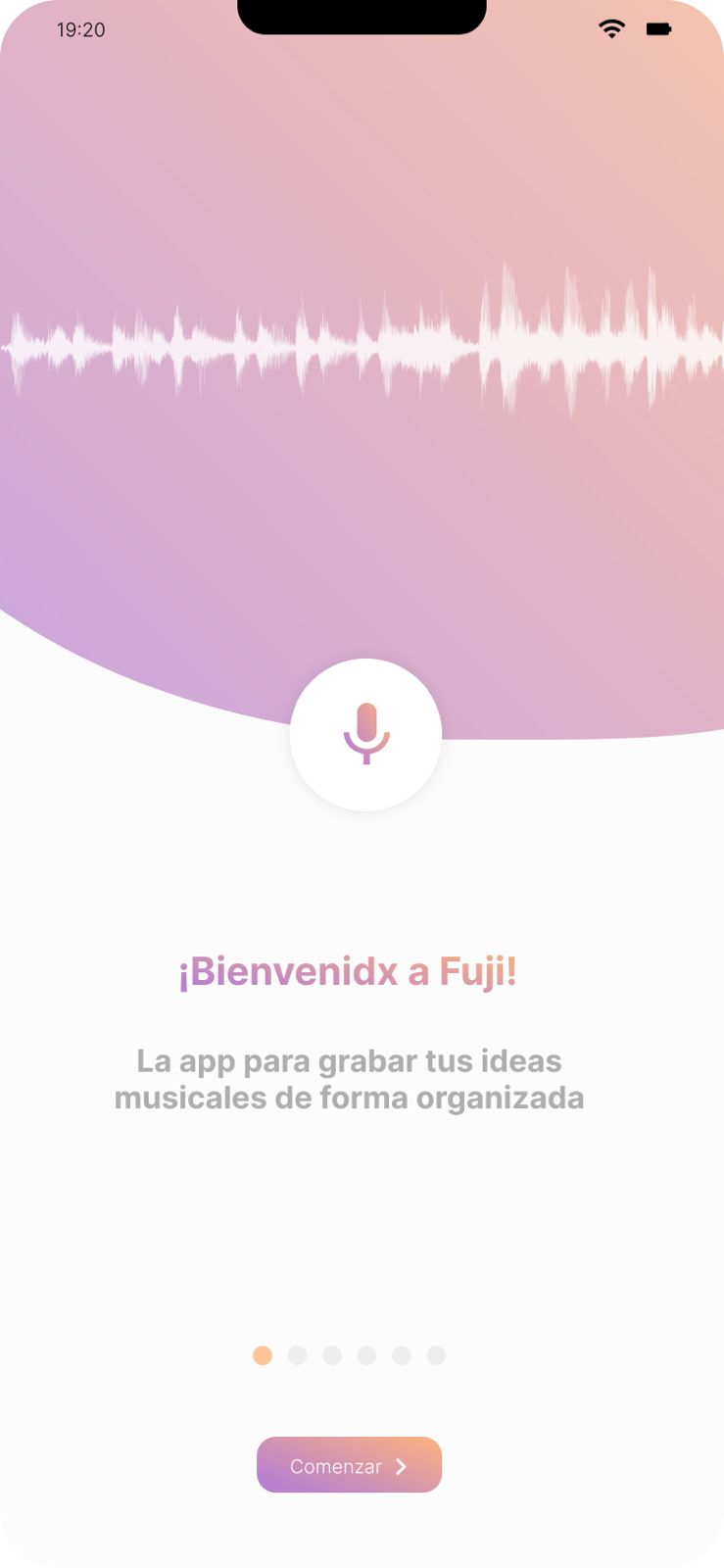The height and width of the screenshot is (1568, 724).
Task: Tap the battery indicator icon
Action: 658,29
